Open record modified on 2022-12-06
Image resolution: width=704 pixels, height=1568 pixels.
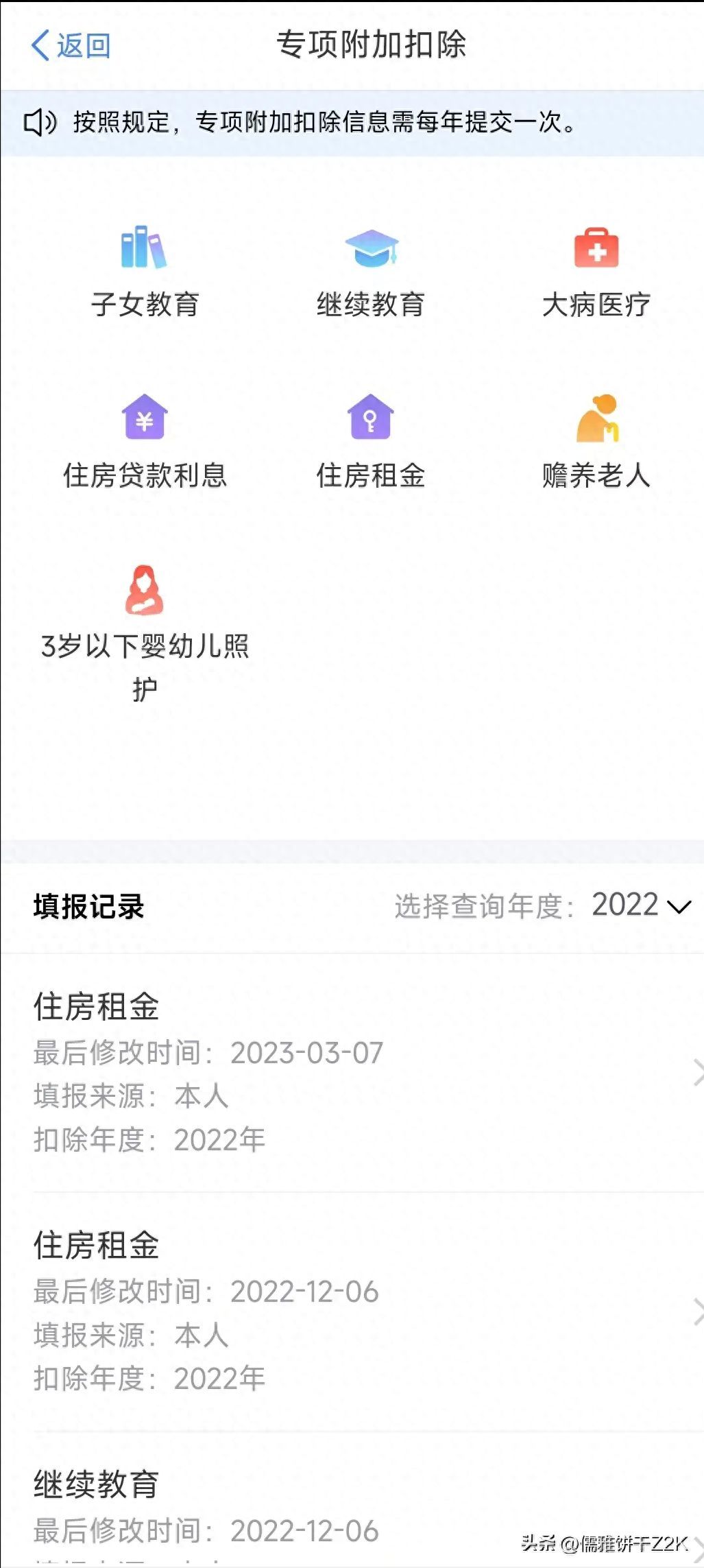click(x=308, y=1292)
